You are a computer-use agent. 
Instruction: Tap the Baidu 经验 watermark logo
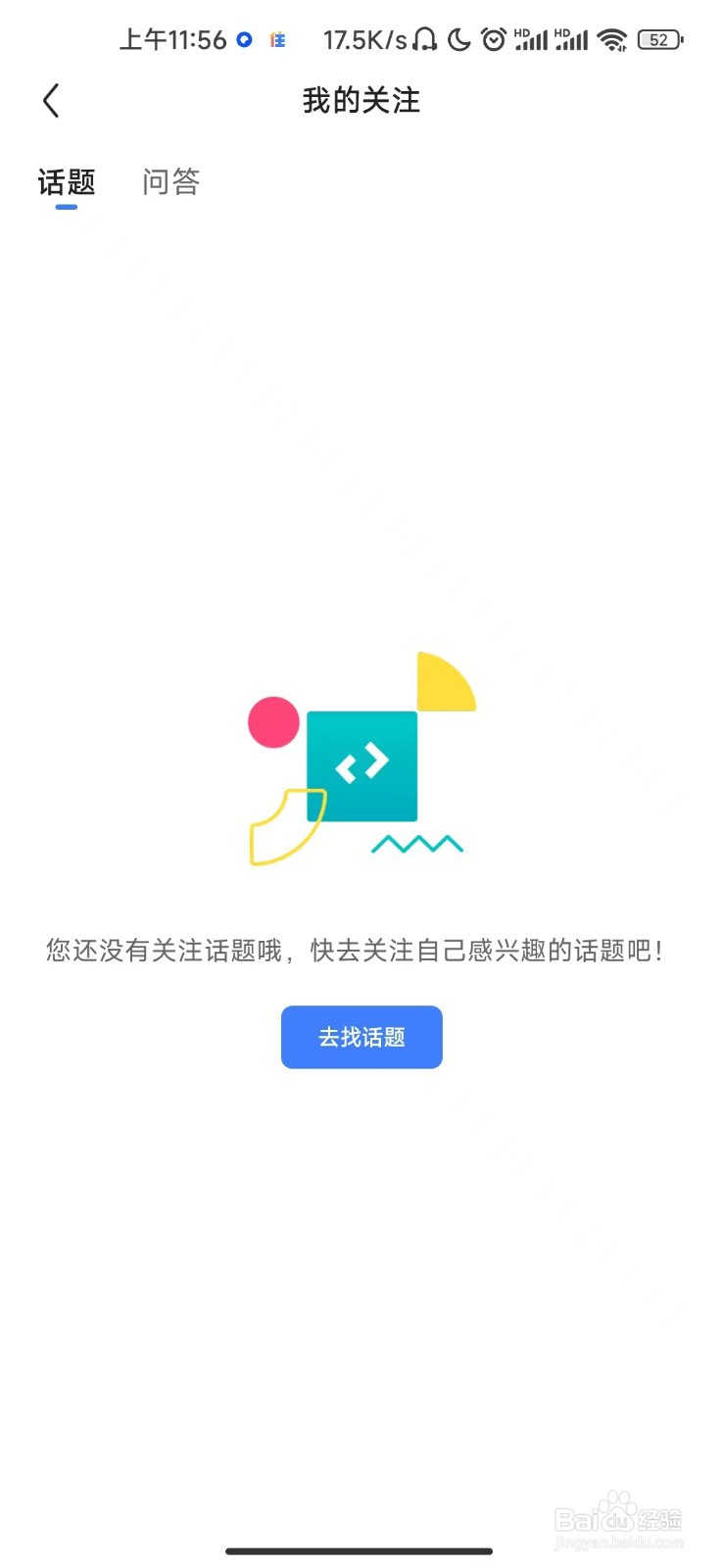pyautogui.click(x=619, y=1517)
